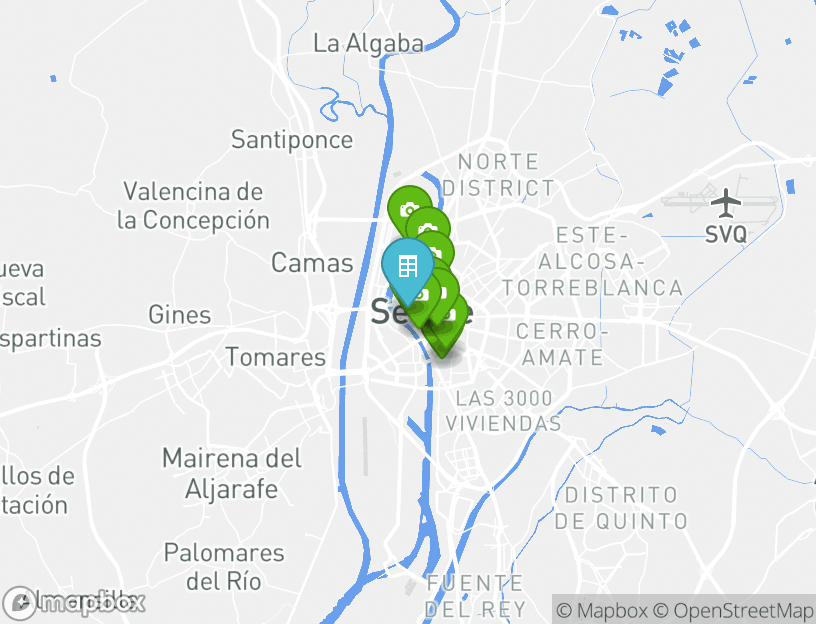Select the blue building map pin

click(407, 267)
